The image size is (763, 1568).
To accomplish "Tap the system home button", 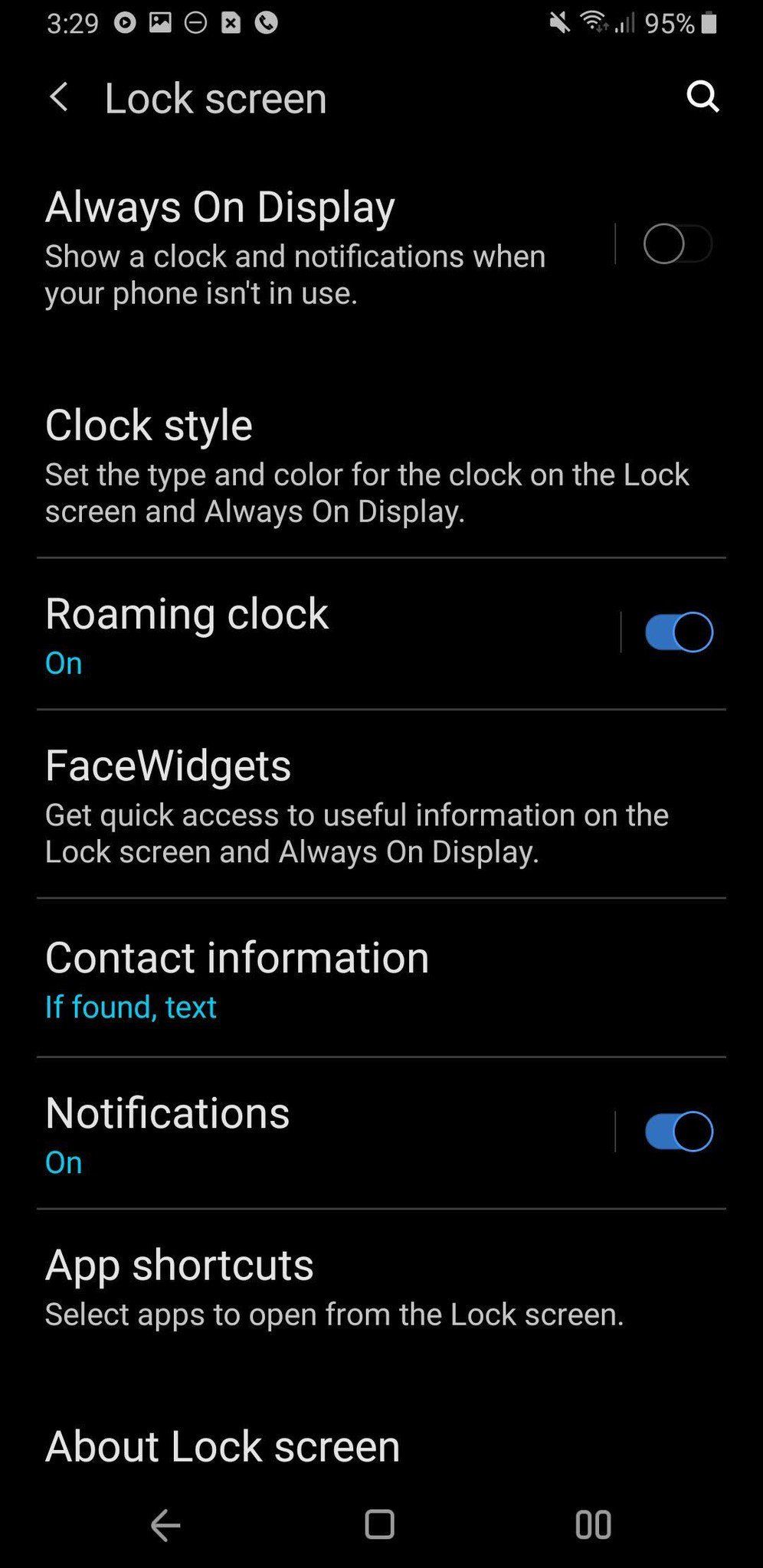I will pyautogui.click(x=379, y=1524).
